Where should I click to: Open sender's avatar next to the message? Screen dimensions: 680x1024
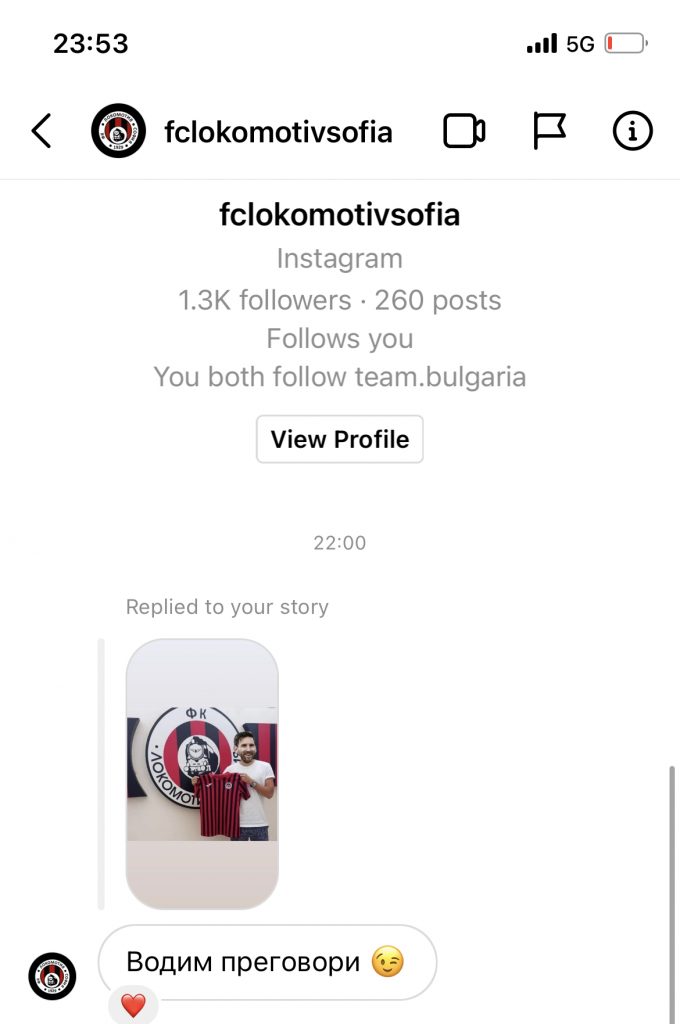coord(52,976)
